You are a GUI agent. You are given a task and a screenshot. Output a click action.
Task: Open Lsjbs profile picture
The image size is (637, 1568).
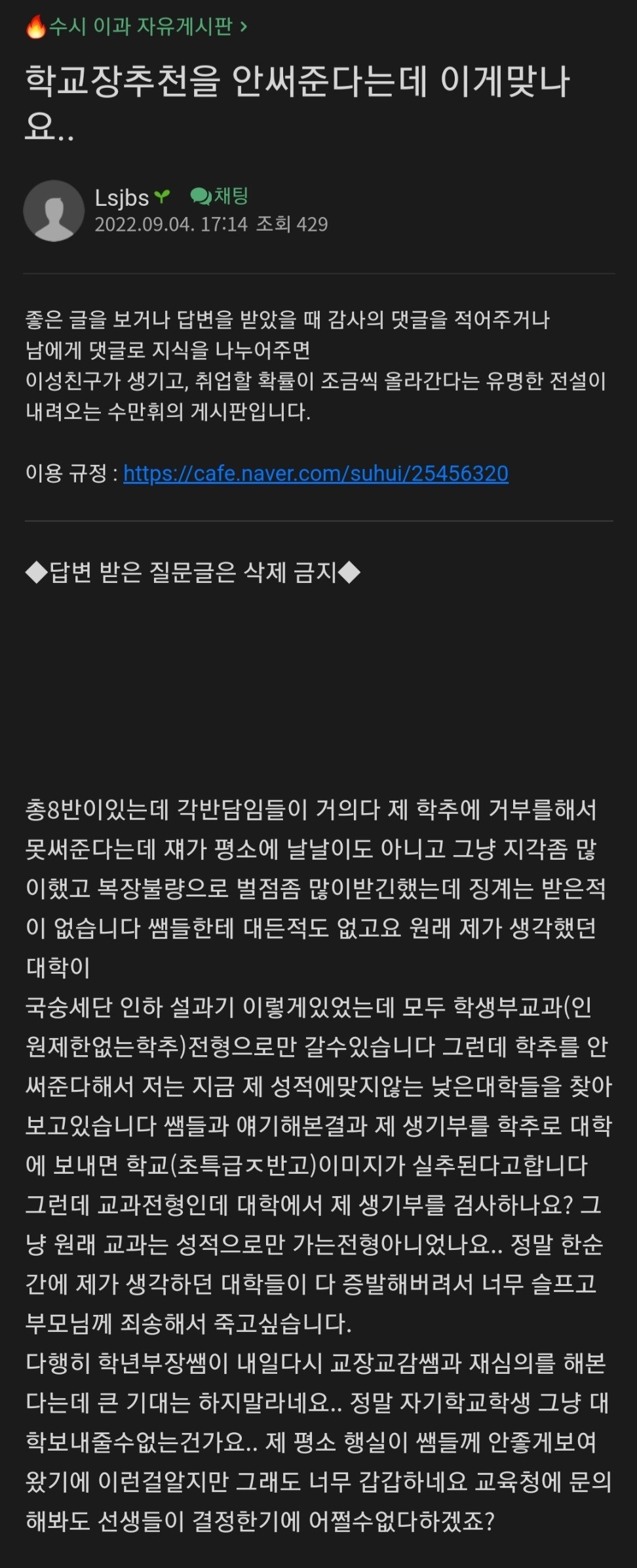click(54, 211)
